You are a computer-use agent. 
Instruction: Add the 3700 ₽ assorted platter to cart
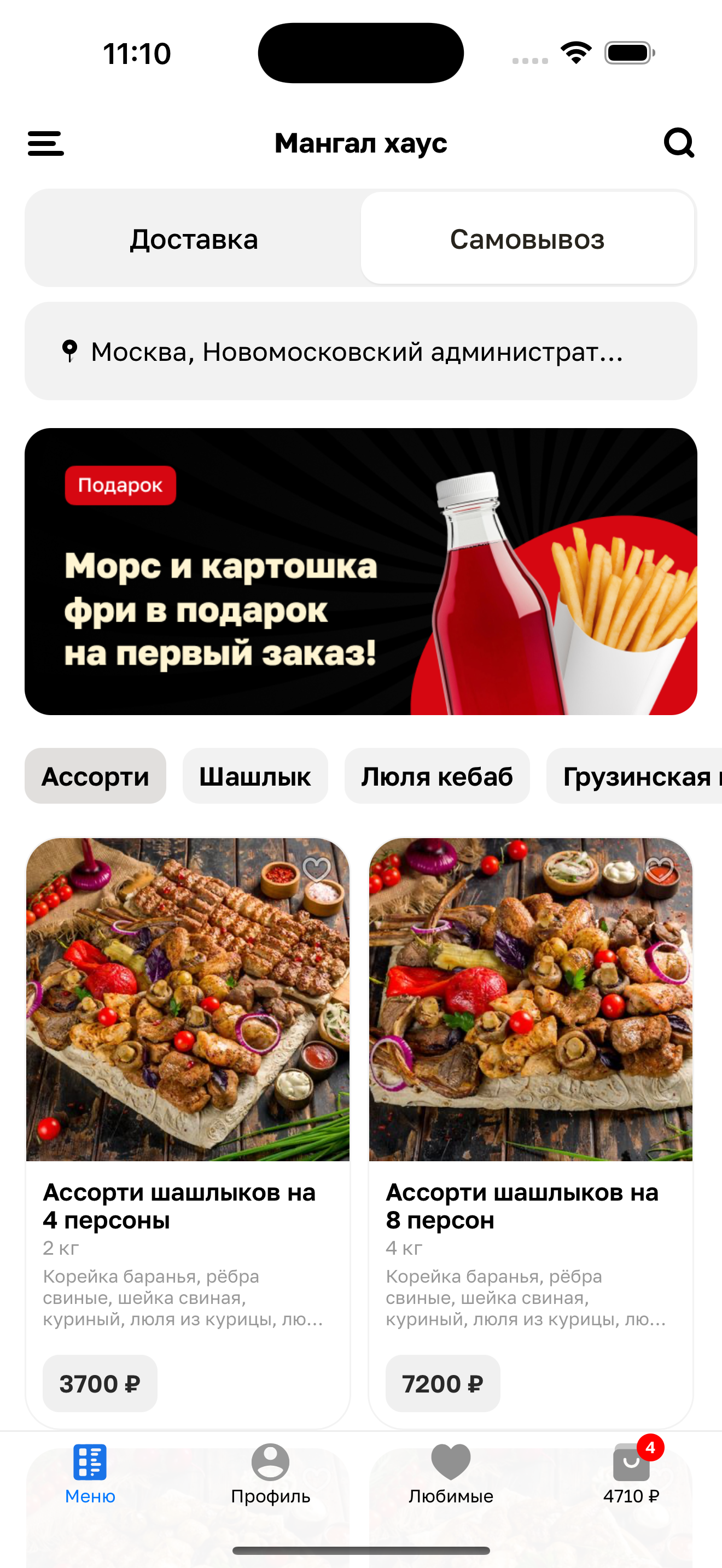pyautogui.click(x=100, y=1384)
